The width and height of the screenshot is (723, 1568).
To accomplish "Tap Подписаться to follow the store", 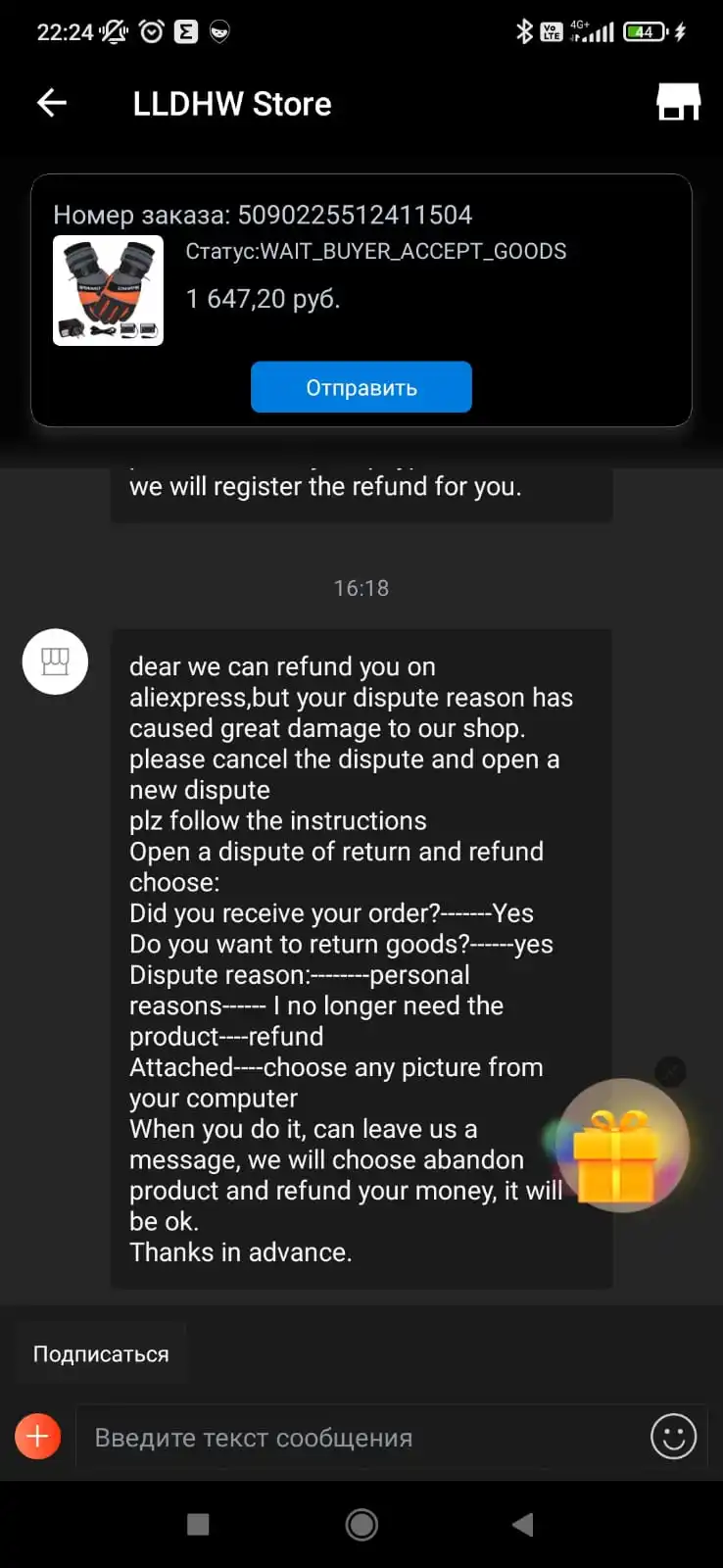I will click(x=101, y=1353).
